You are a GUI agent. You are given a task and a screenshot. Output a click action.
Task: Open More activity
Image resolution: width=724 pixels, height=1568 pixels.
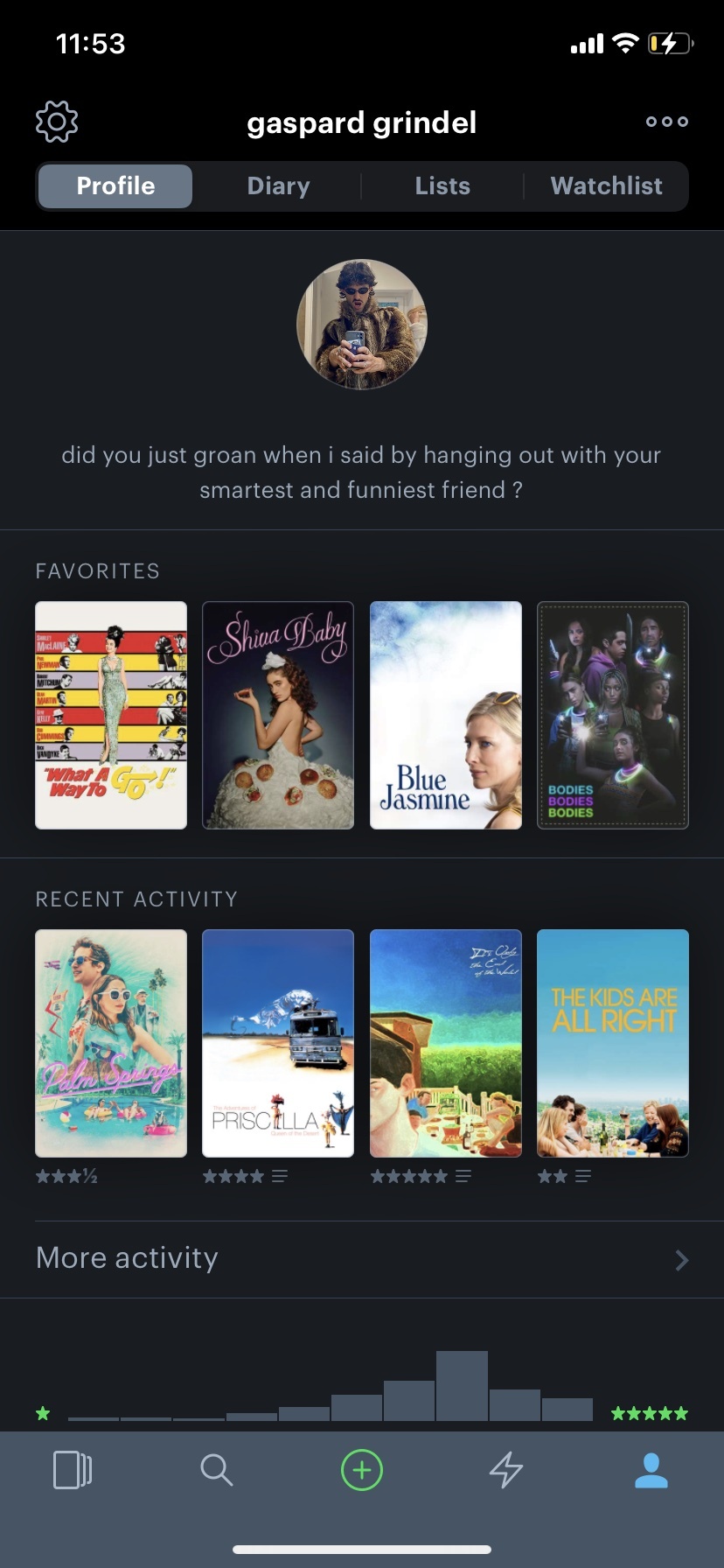pyautogui.click(x=362, y=1259)
